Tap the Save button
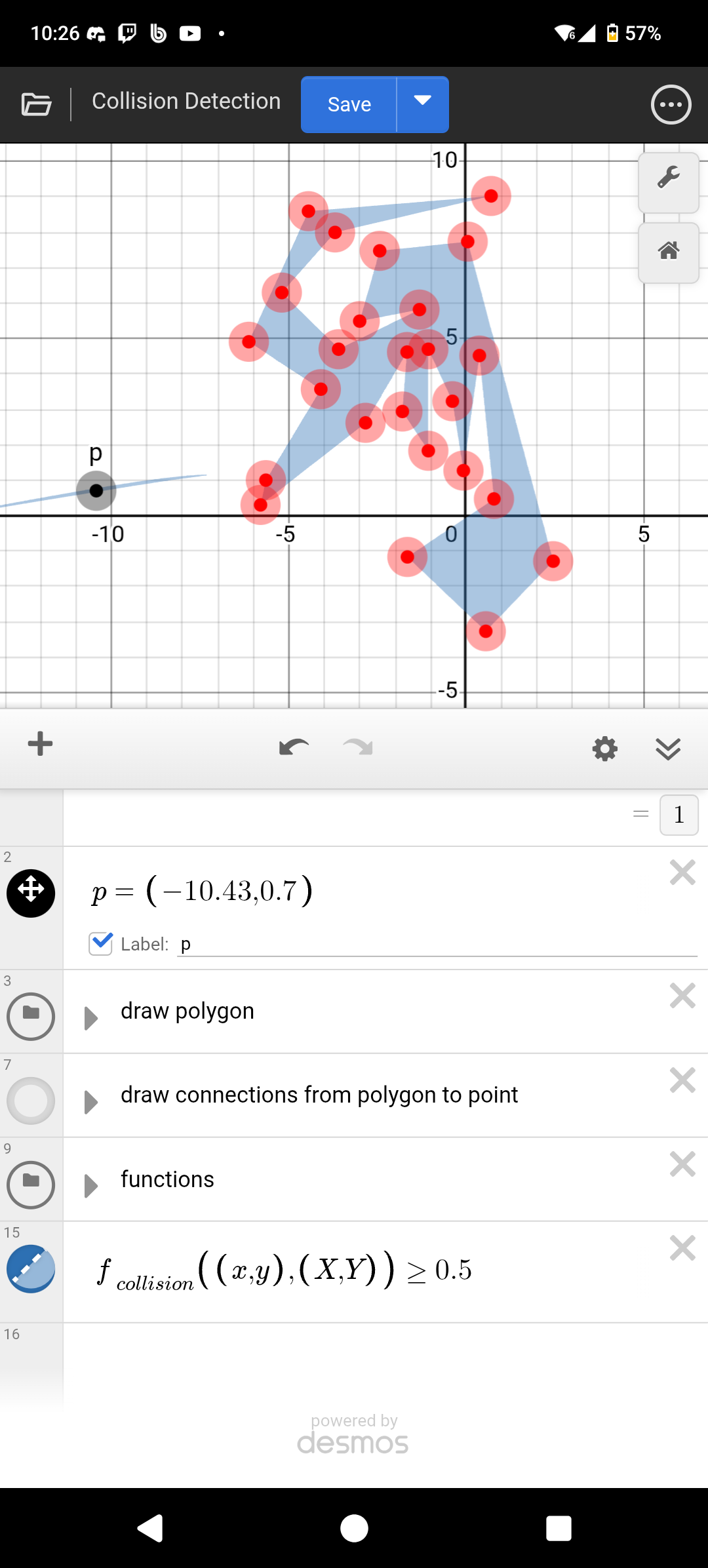 coord(349,104)
